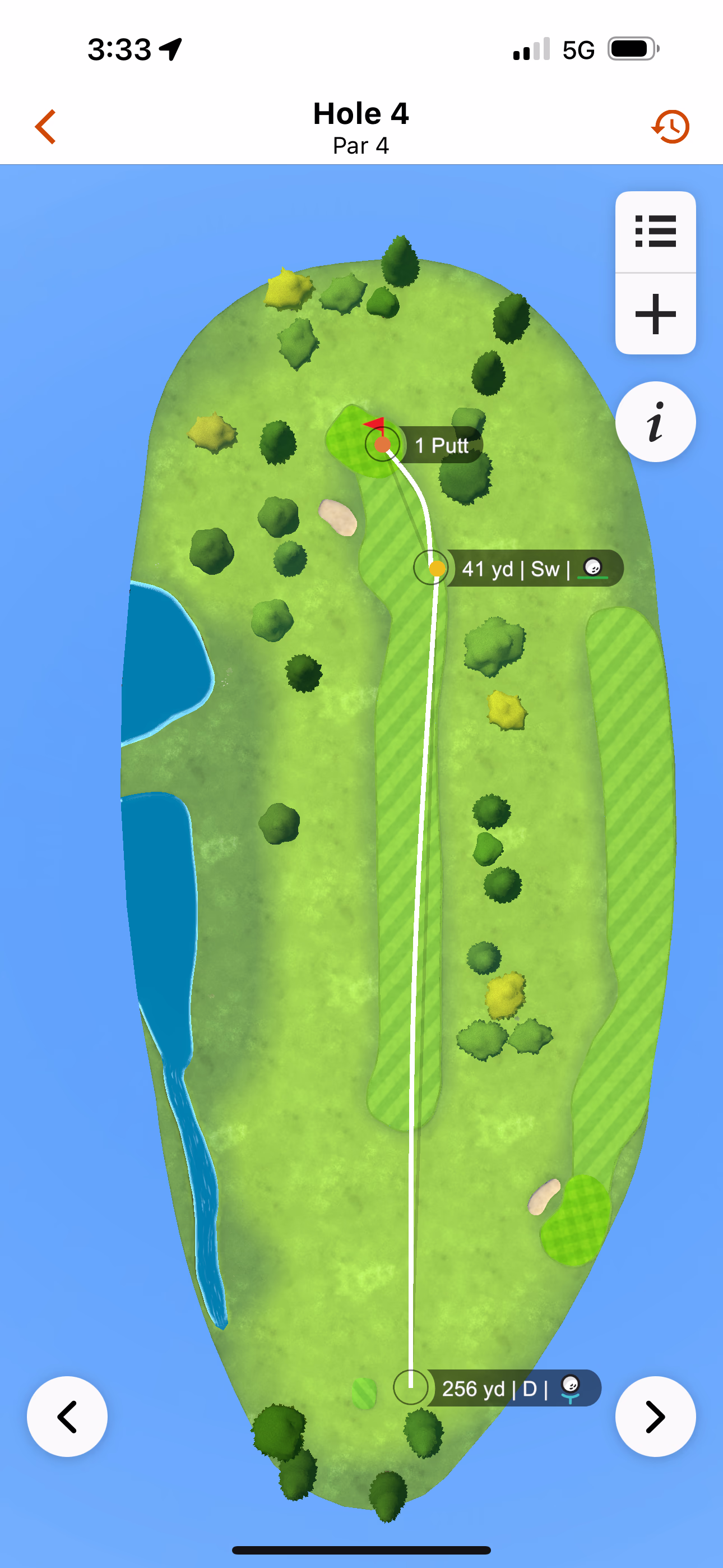Open hole info button

[655, 422]
